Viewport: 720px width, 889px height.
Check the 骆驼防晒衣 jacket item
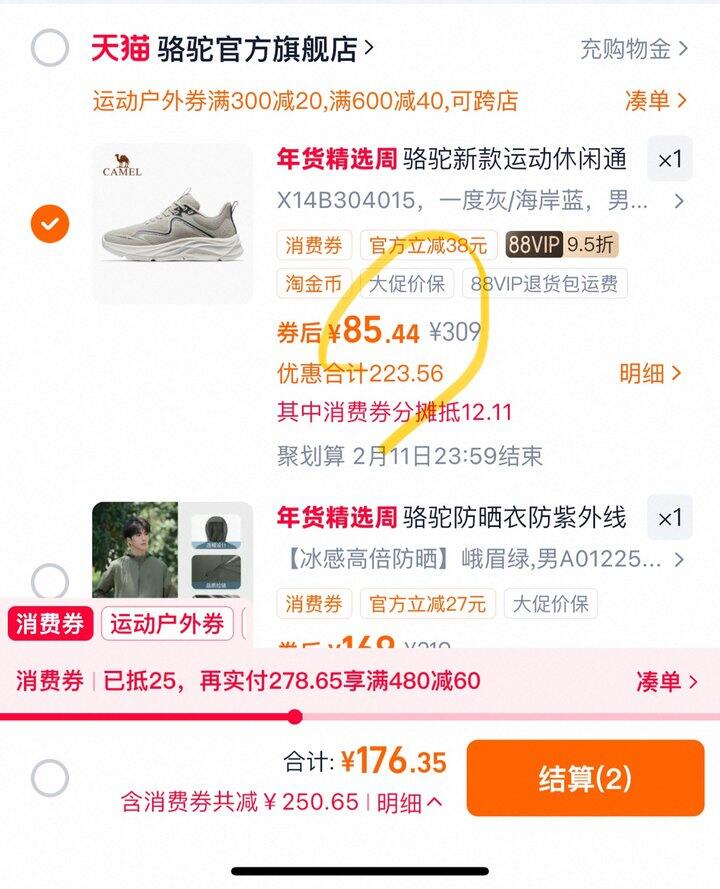pos(50,581)
